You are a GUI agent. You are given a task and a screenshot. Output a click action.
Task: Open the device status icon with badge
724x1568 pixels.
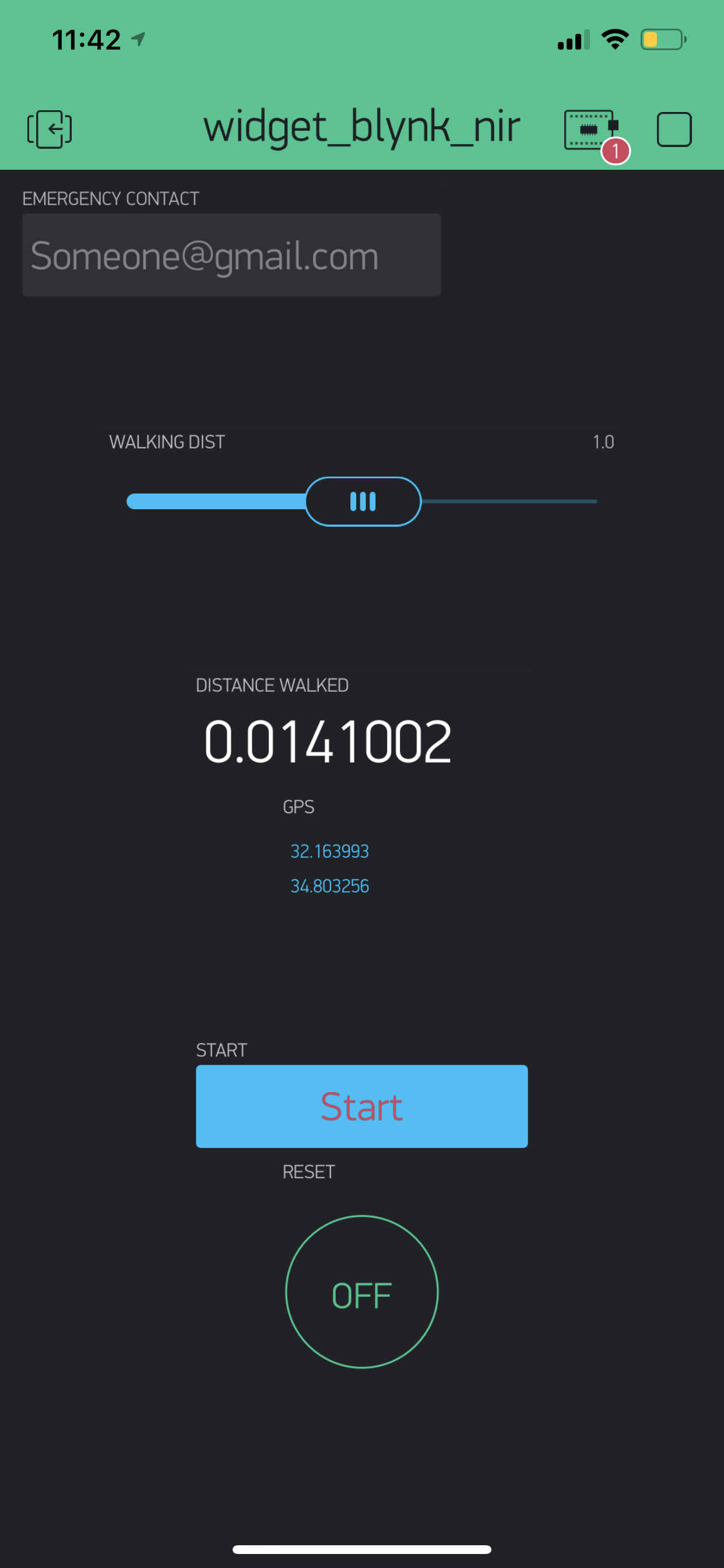click(x=591, y=129)
